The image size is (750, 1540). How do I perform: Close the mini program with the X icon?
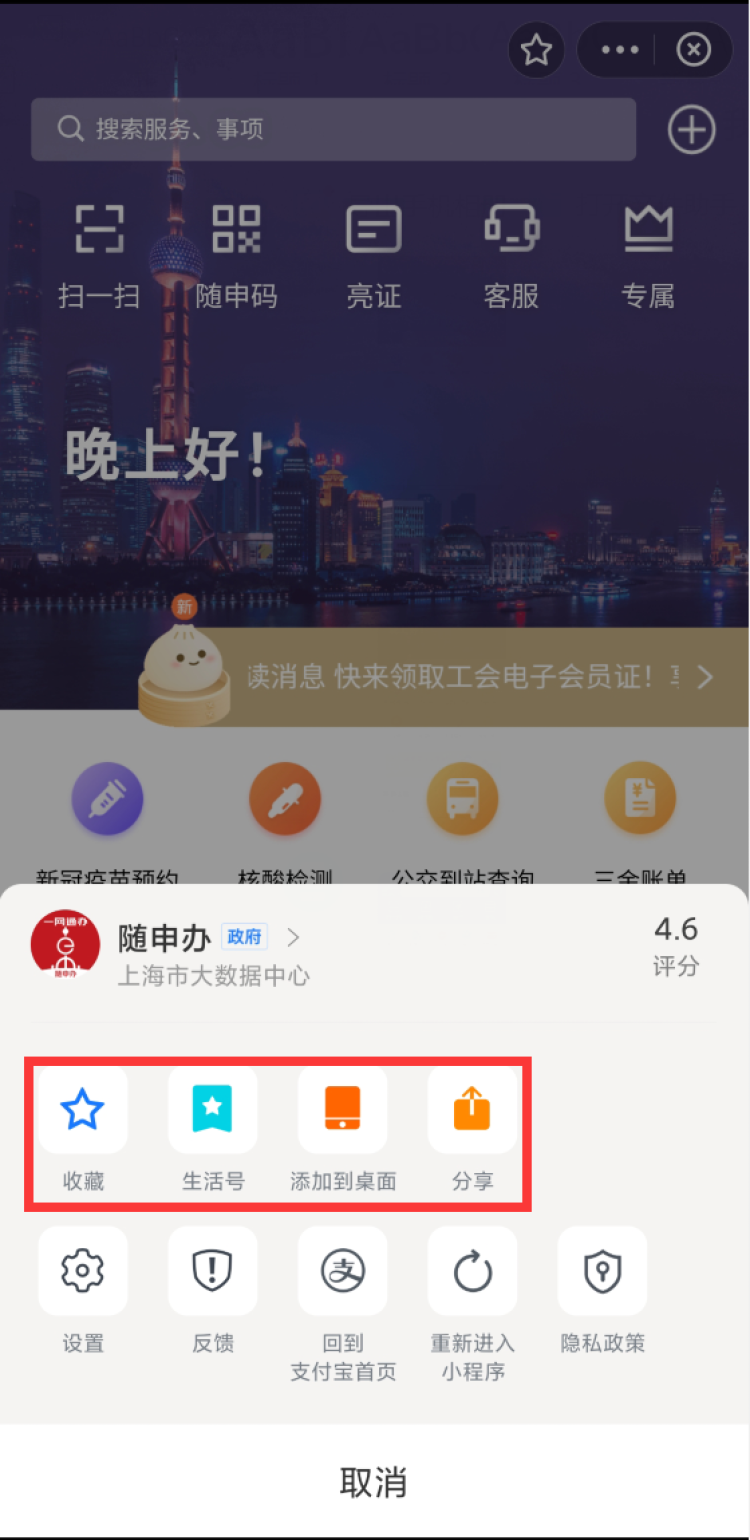[x=694, y=50]
